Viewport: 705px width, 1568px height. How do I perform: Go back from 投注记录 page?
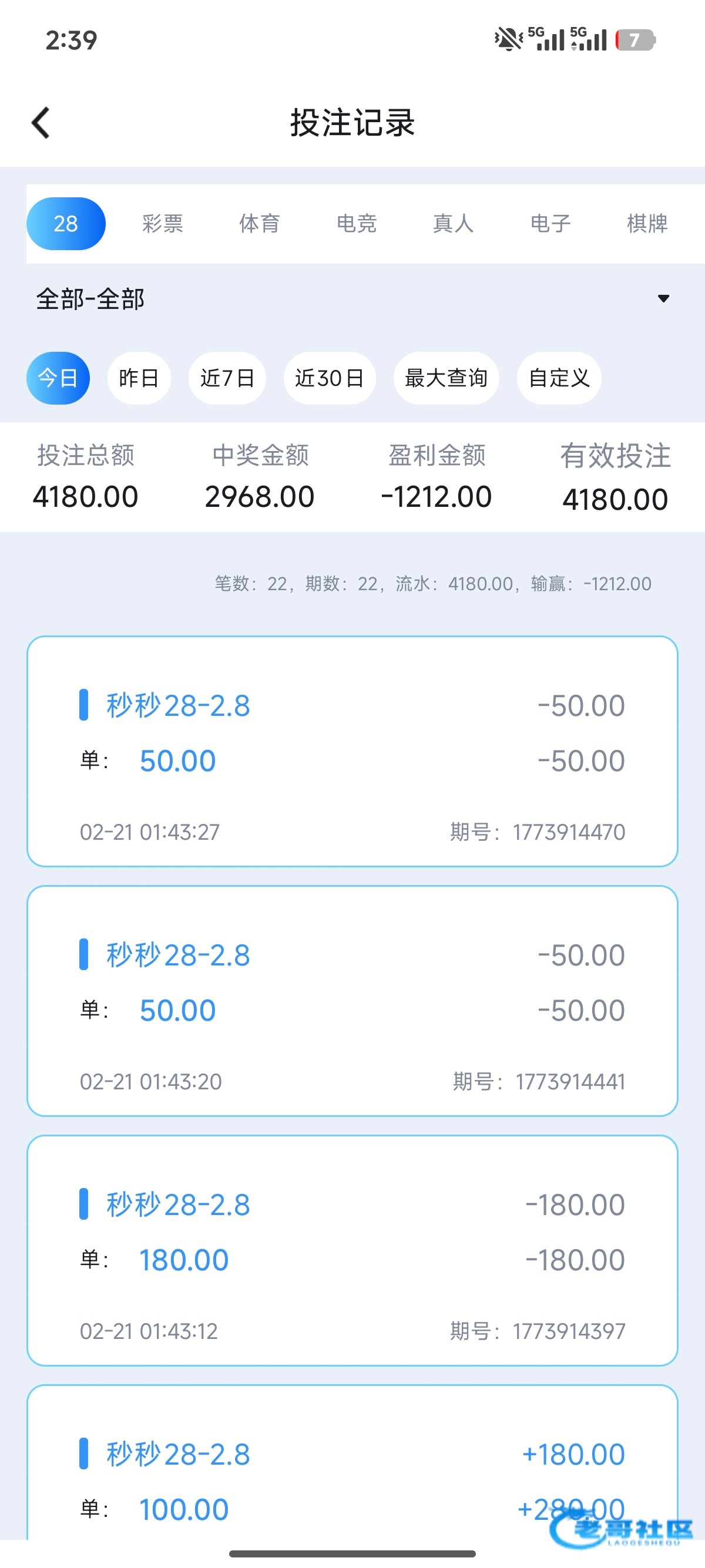[x=41, y=123]
